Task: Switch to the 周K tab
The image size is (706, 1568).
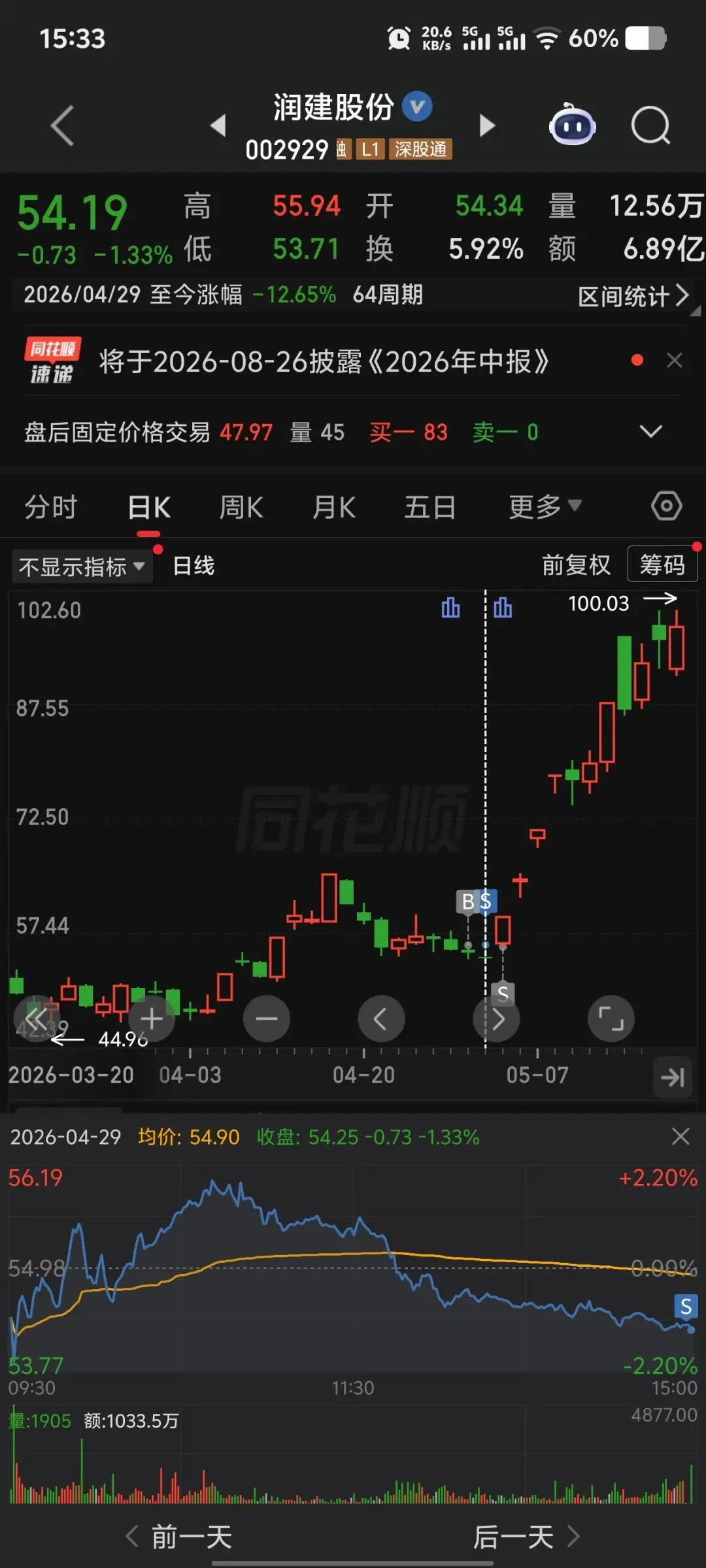Action: (x=241, y=507)
